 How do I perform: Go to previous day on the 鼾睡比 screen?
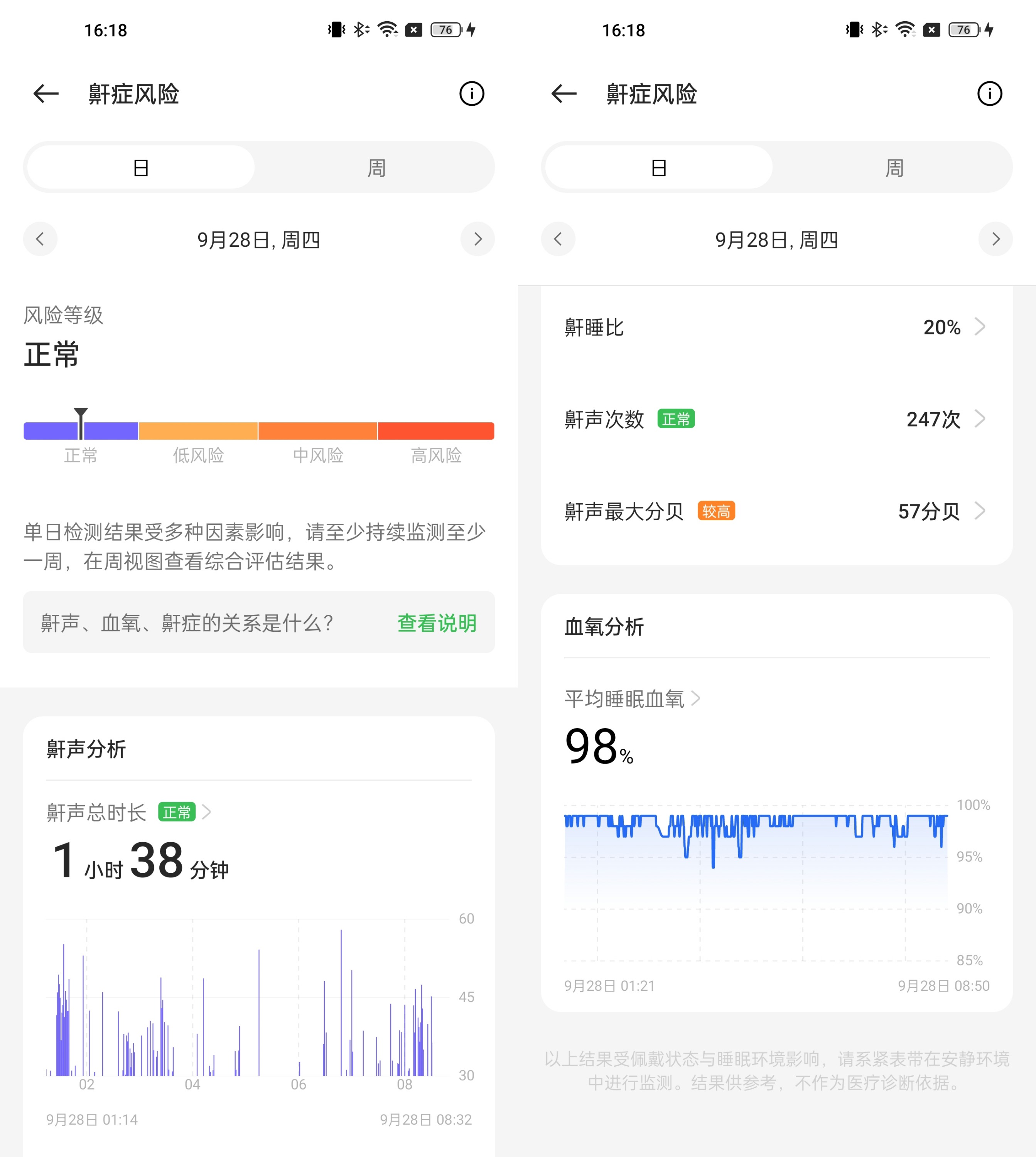click(x=558, y=239)
